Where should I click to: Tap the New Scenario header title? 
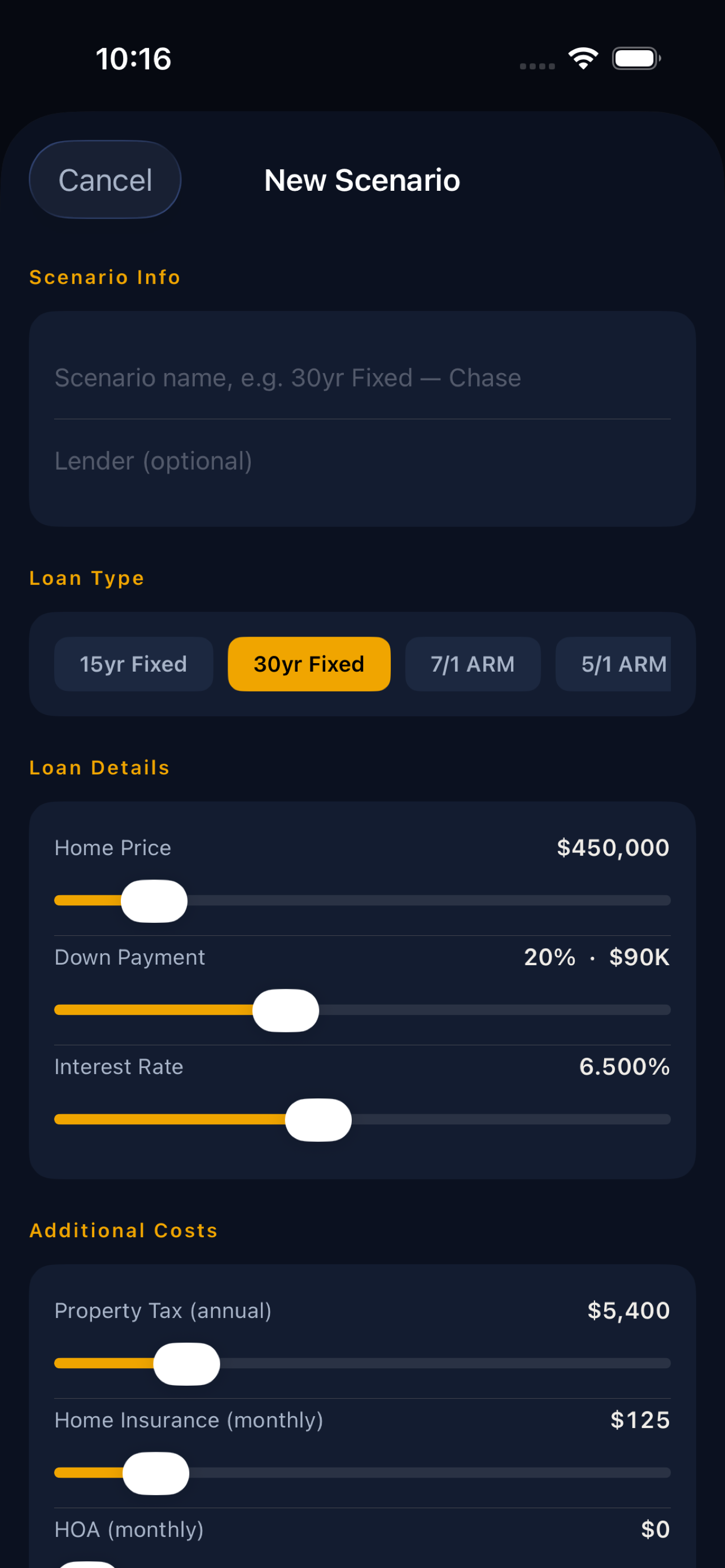click(361, 179)
